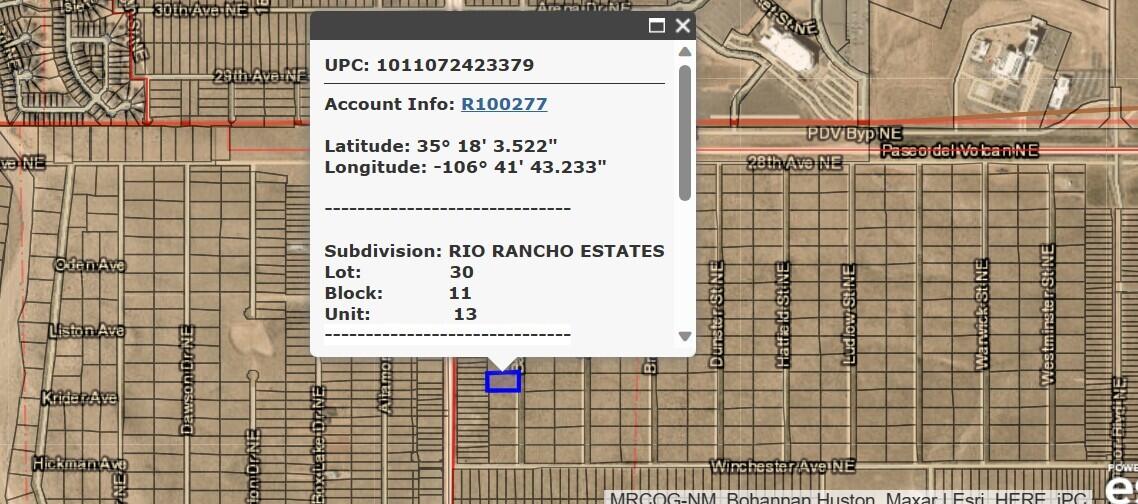Select the blue highlighted parcel on map

coord(503,381)
